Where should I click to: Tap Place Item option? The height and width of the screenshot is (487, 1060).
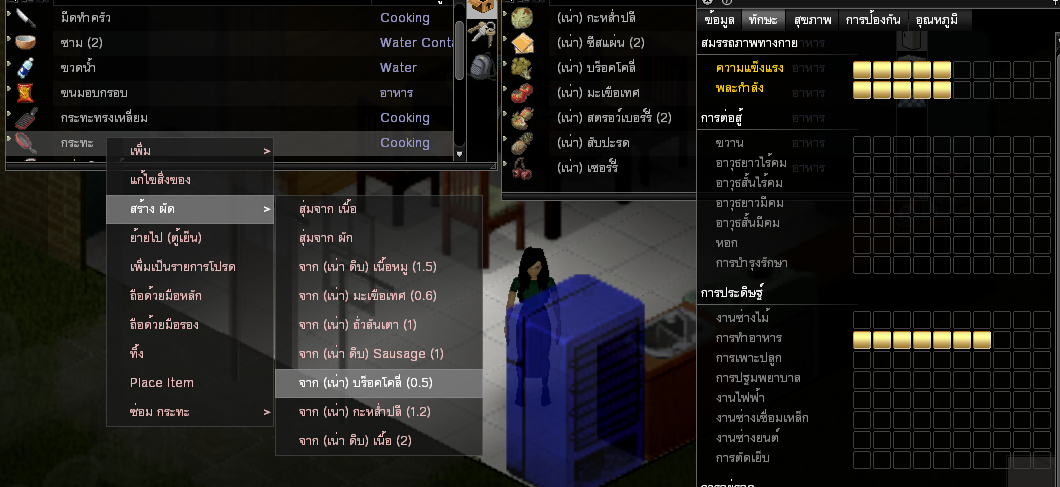click(189, 383)
